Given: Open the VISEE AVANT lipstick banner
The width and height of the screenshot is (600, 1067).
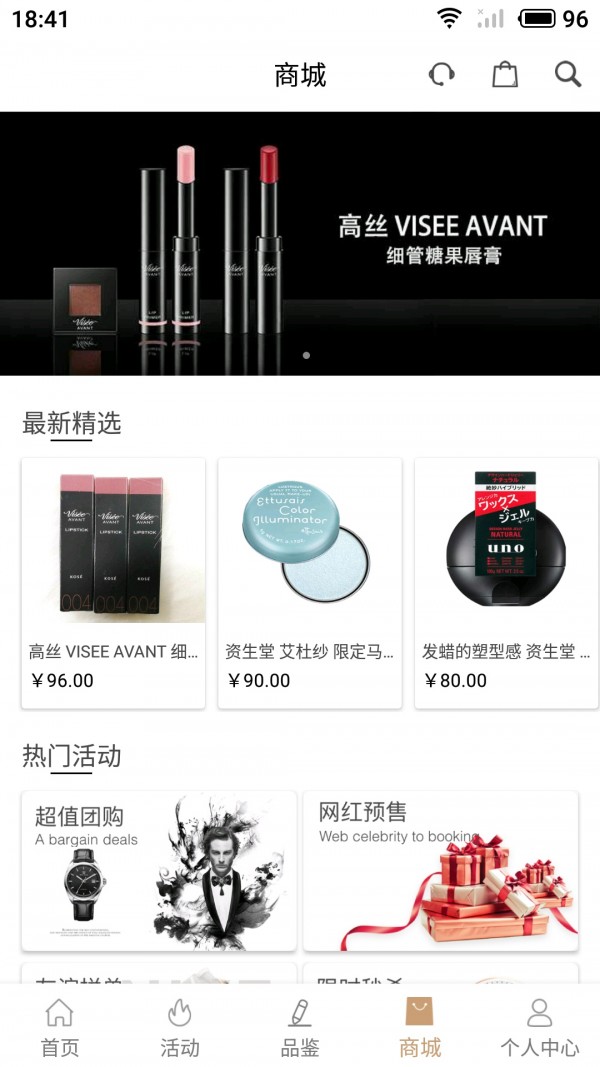Looking at the screenshot, I should click(x=300, y=243).
